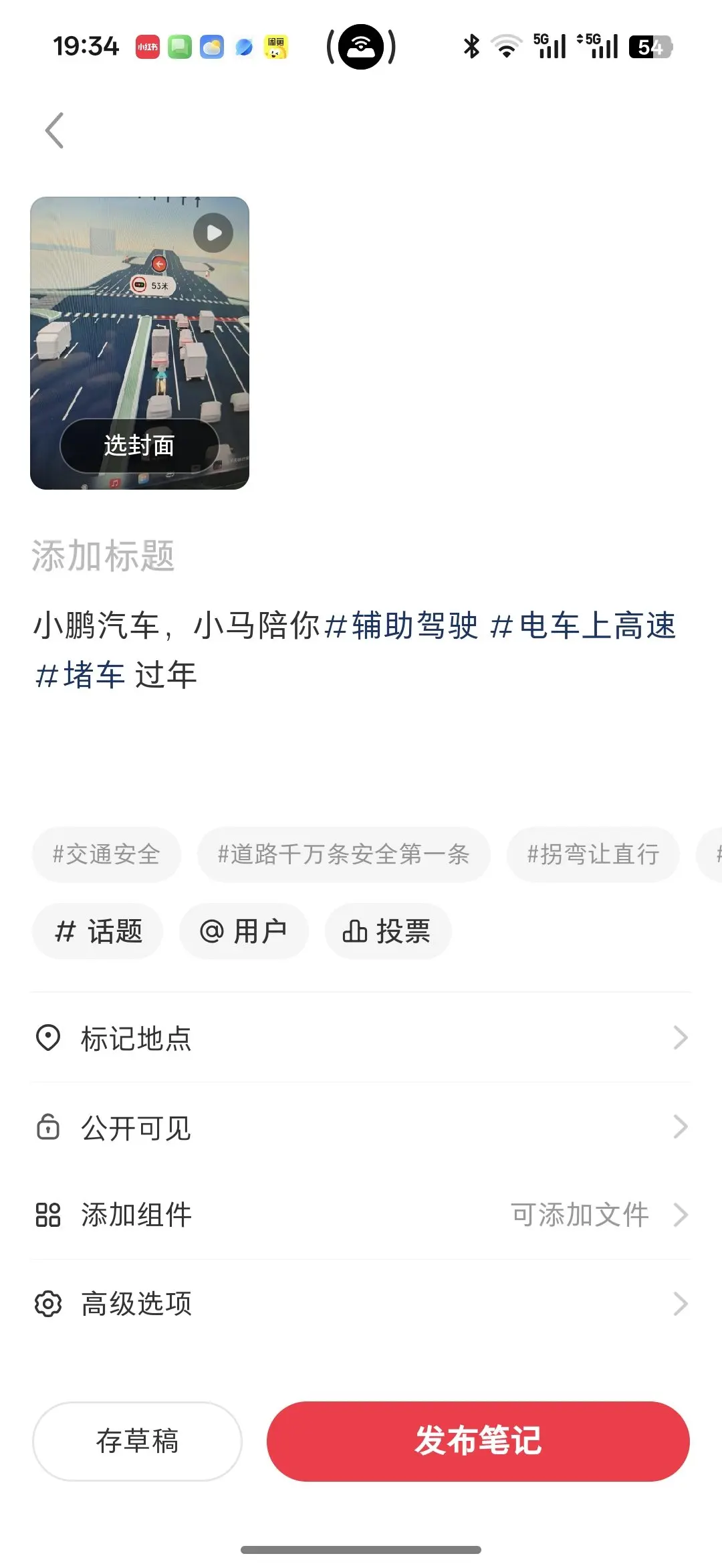
Task: Play the video preview
Action: point(213,233)
